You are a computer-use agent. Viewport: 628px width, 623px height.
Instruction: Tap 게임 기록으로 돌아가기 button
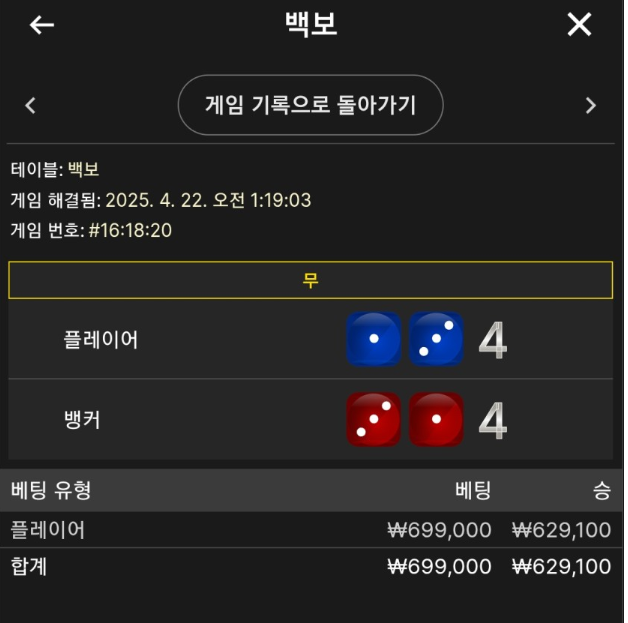click(310, 104)
